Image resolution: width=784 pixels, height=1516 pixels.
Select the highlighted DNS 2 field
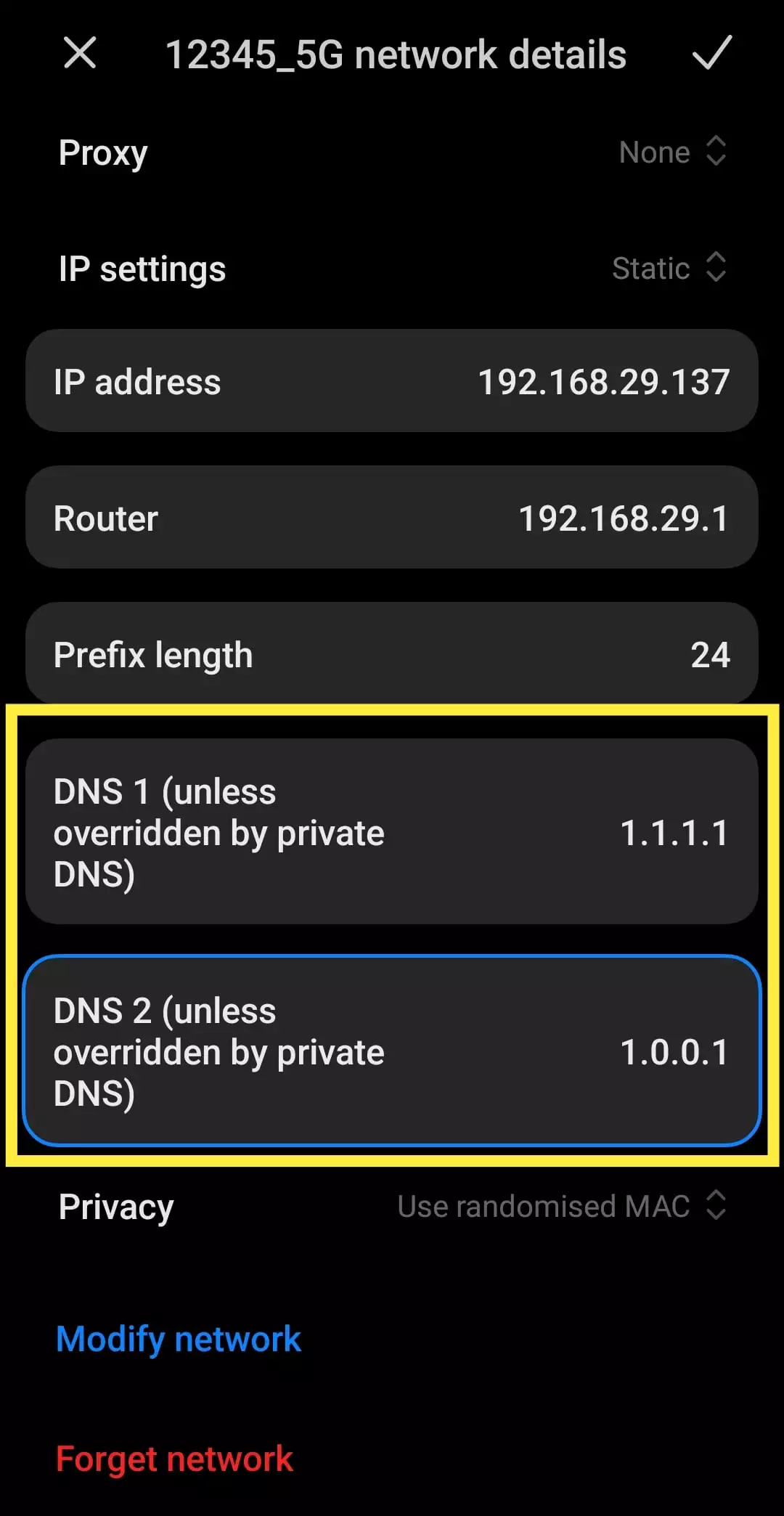(x=392, y=1051)
